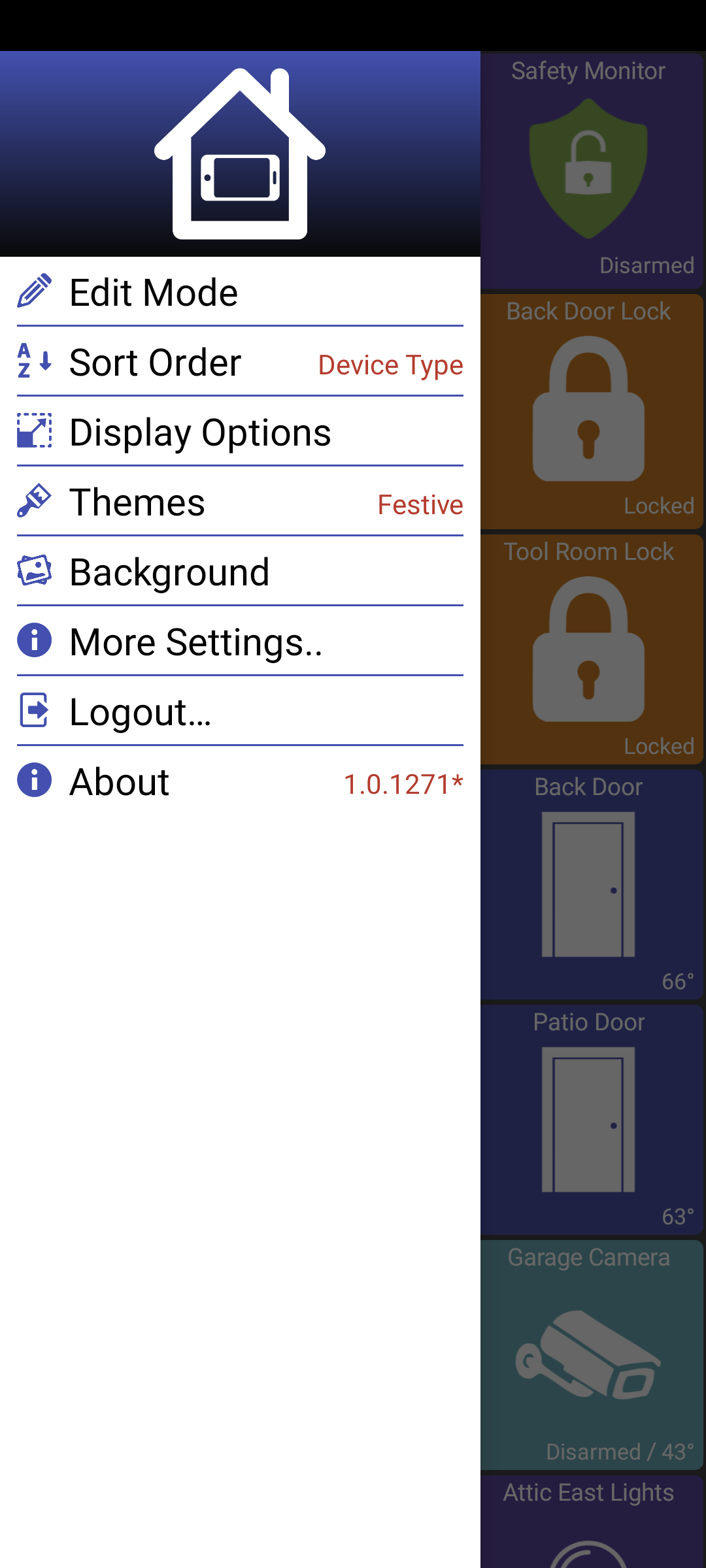
Task: Tap the Back Door Lock tile
Action: click(x=592, y=412)
